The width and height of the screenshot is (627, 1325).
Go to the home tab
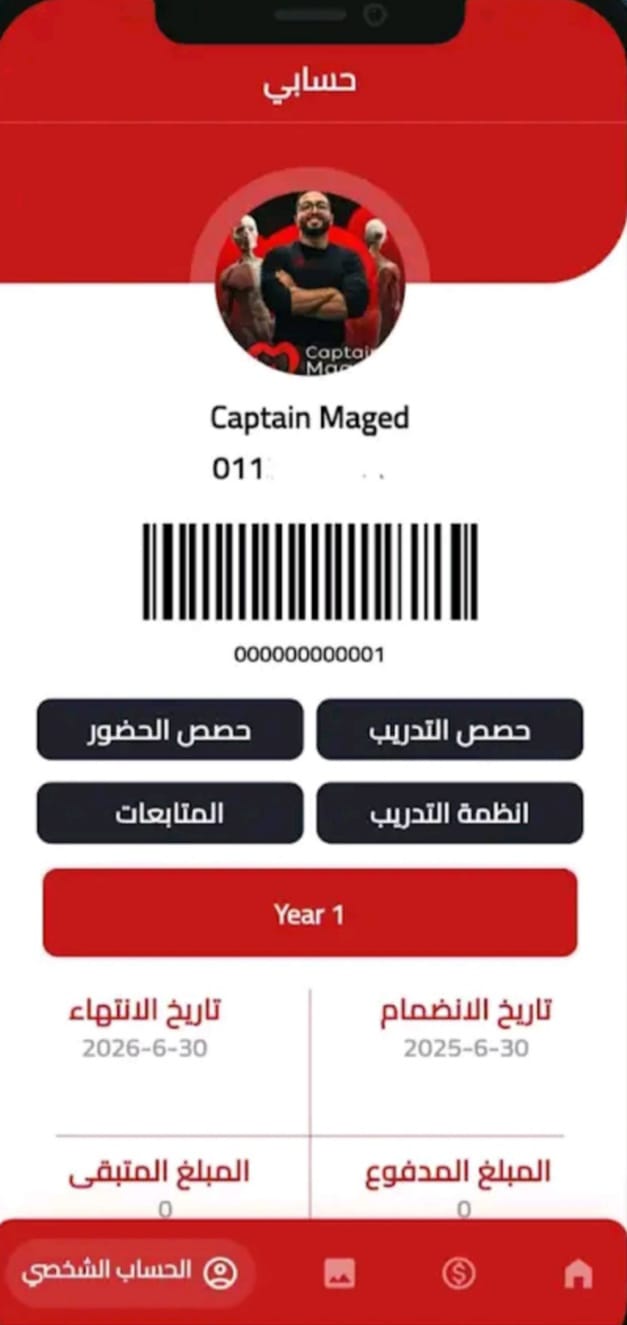[x=578, y=1273]
